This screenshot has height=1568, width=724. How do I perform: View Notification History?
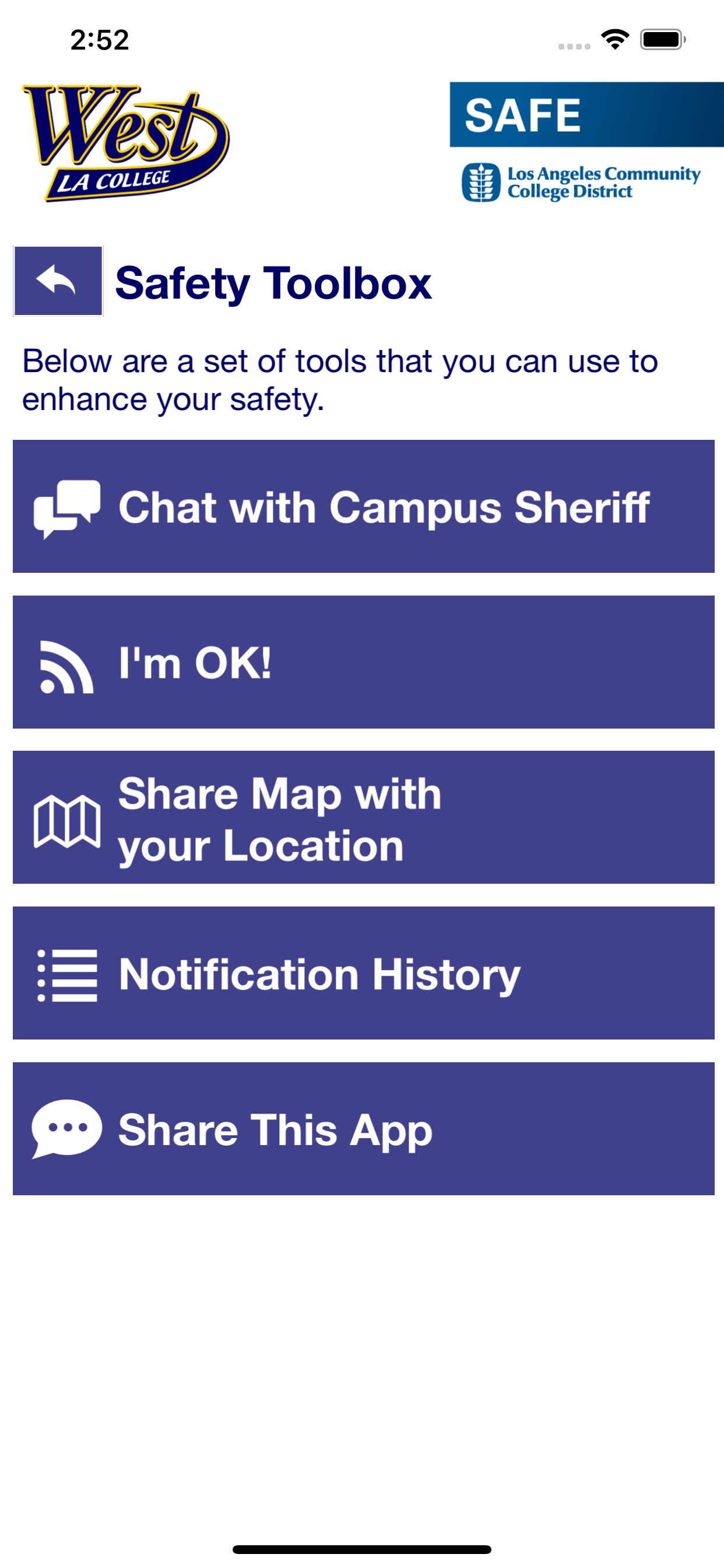(362, 974)
